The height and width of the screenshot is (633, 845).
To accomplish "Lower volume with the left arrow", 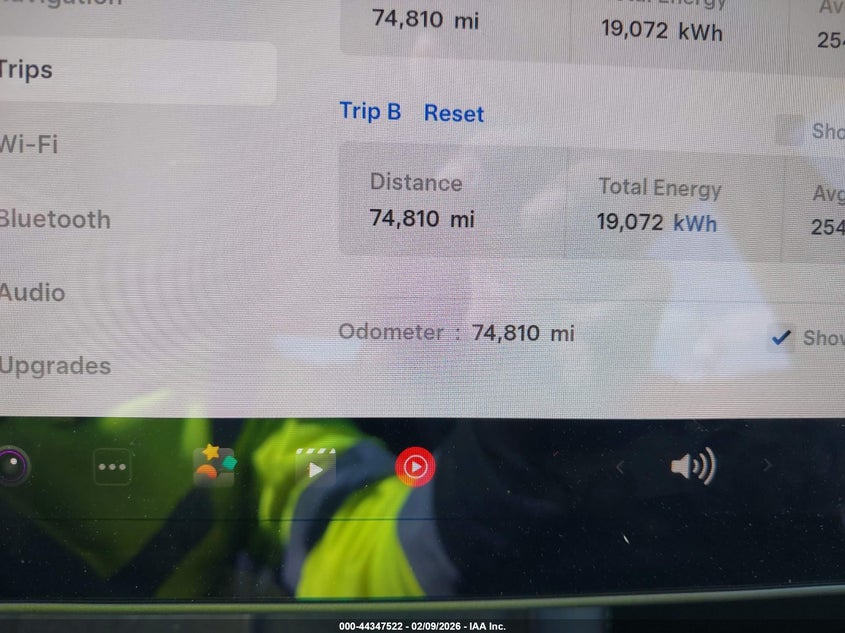I will coord(620,466).
